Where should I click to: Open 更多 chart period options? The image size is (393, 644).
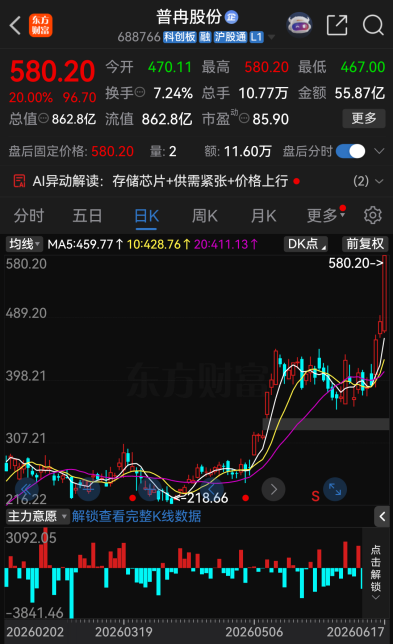tap(326, 215)
